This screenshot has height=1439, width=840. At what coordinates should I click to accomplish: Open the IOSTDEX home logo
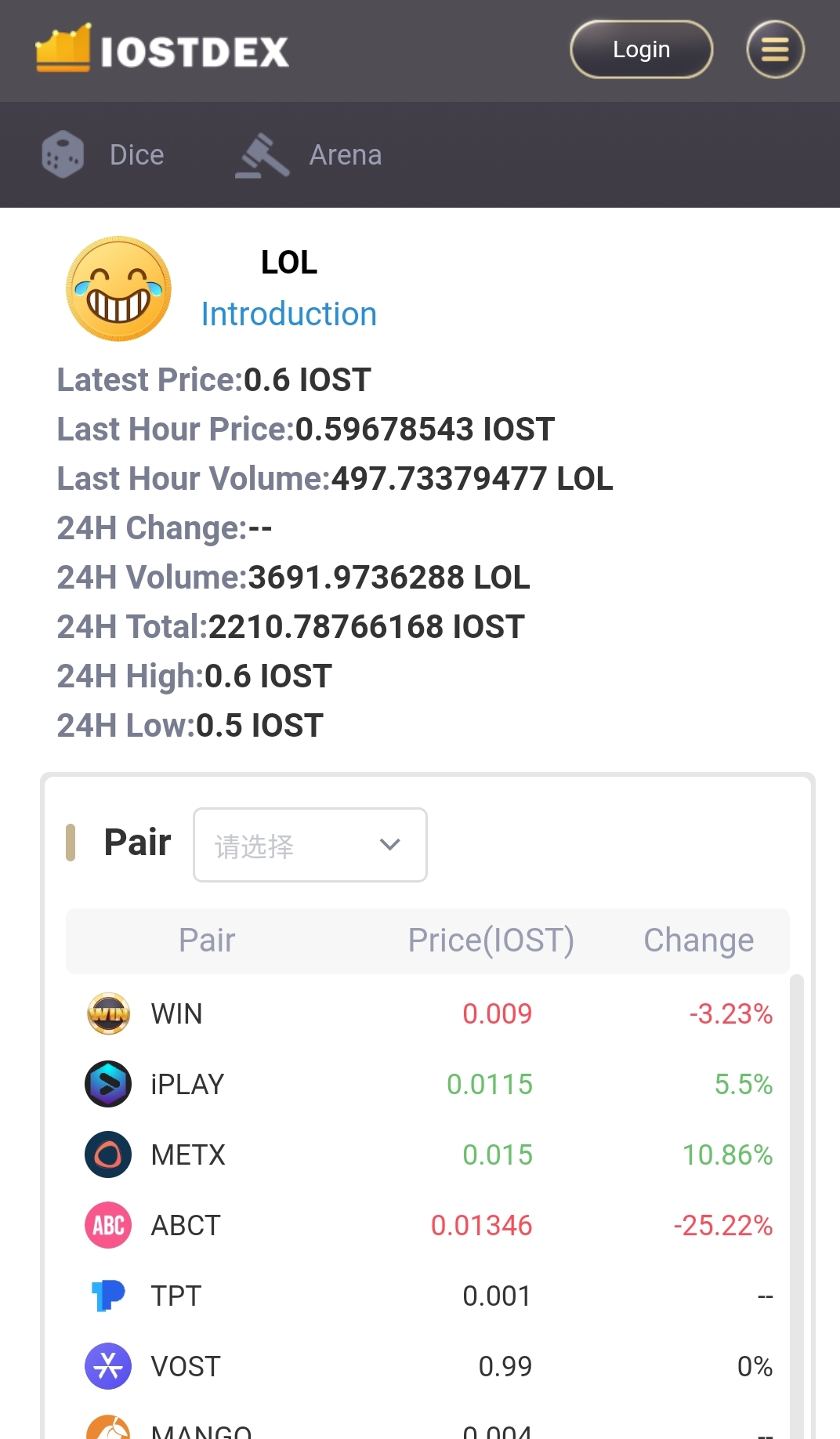pyautogui.click(x=163, y=50)
